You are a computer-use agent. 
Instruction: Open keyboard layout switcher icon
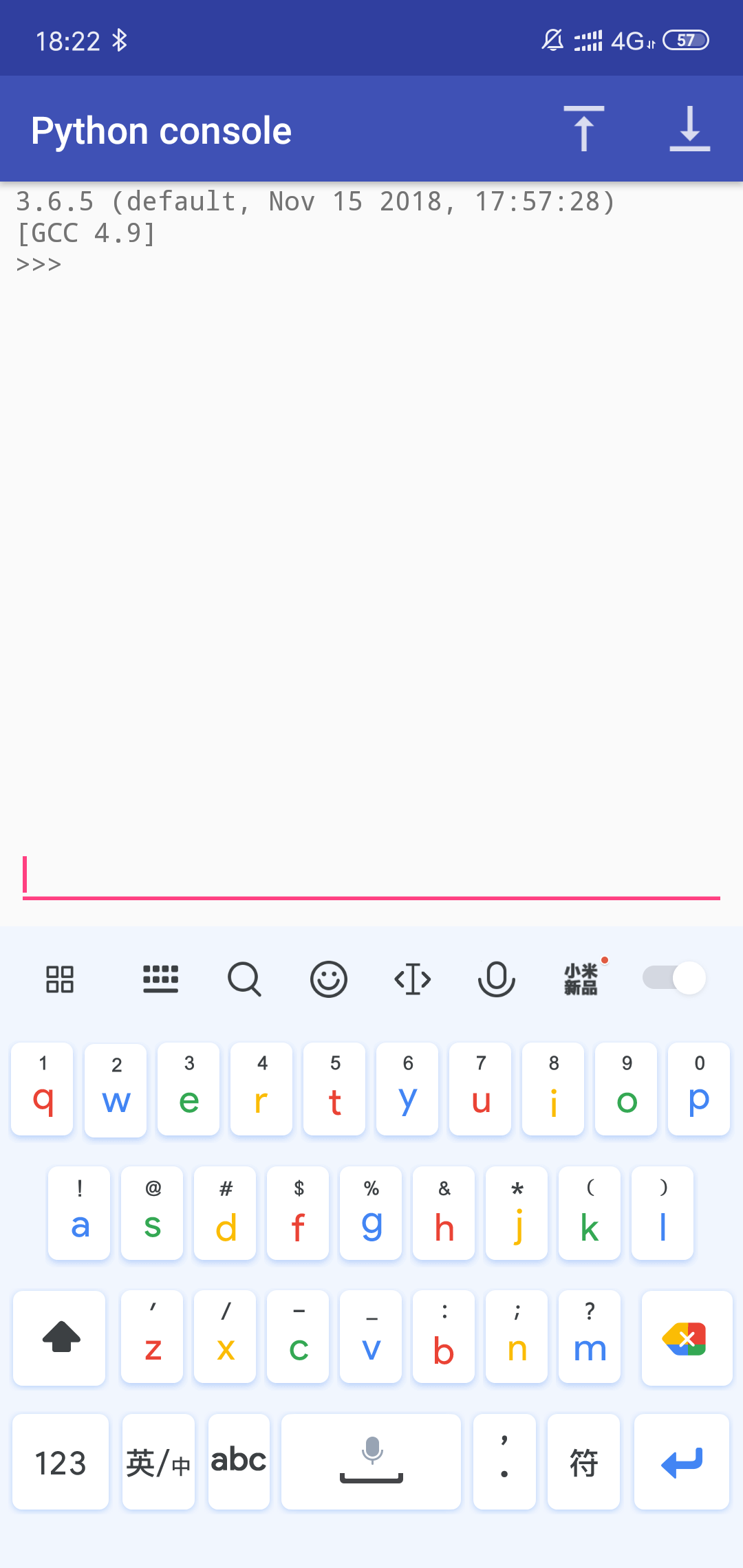tap(160, 979)
